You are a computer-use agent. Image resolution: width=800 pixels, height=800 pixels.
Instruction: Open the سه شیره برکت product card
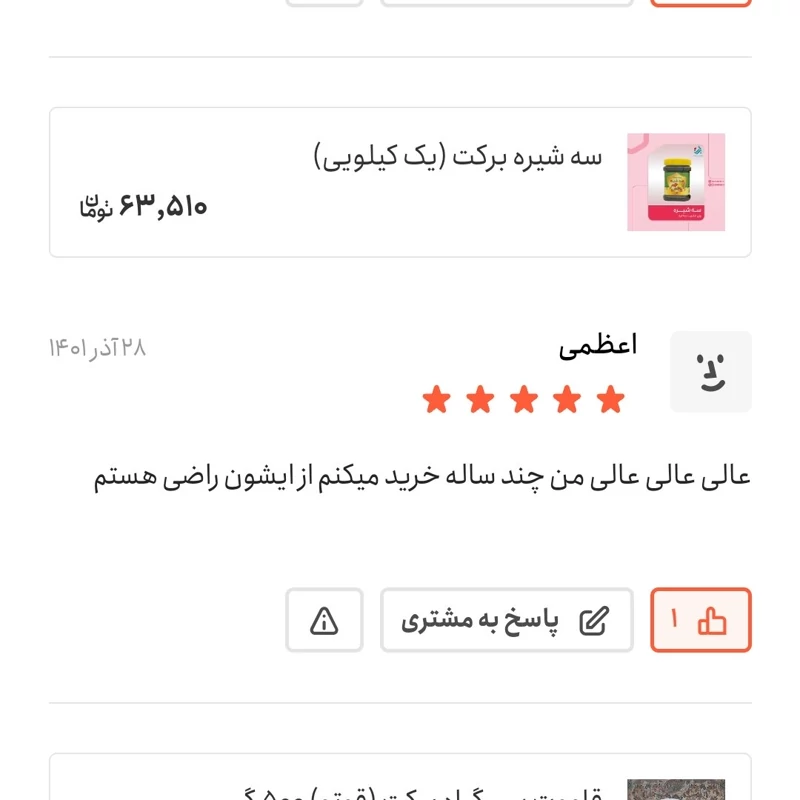tap(400, 182)
